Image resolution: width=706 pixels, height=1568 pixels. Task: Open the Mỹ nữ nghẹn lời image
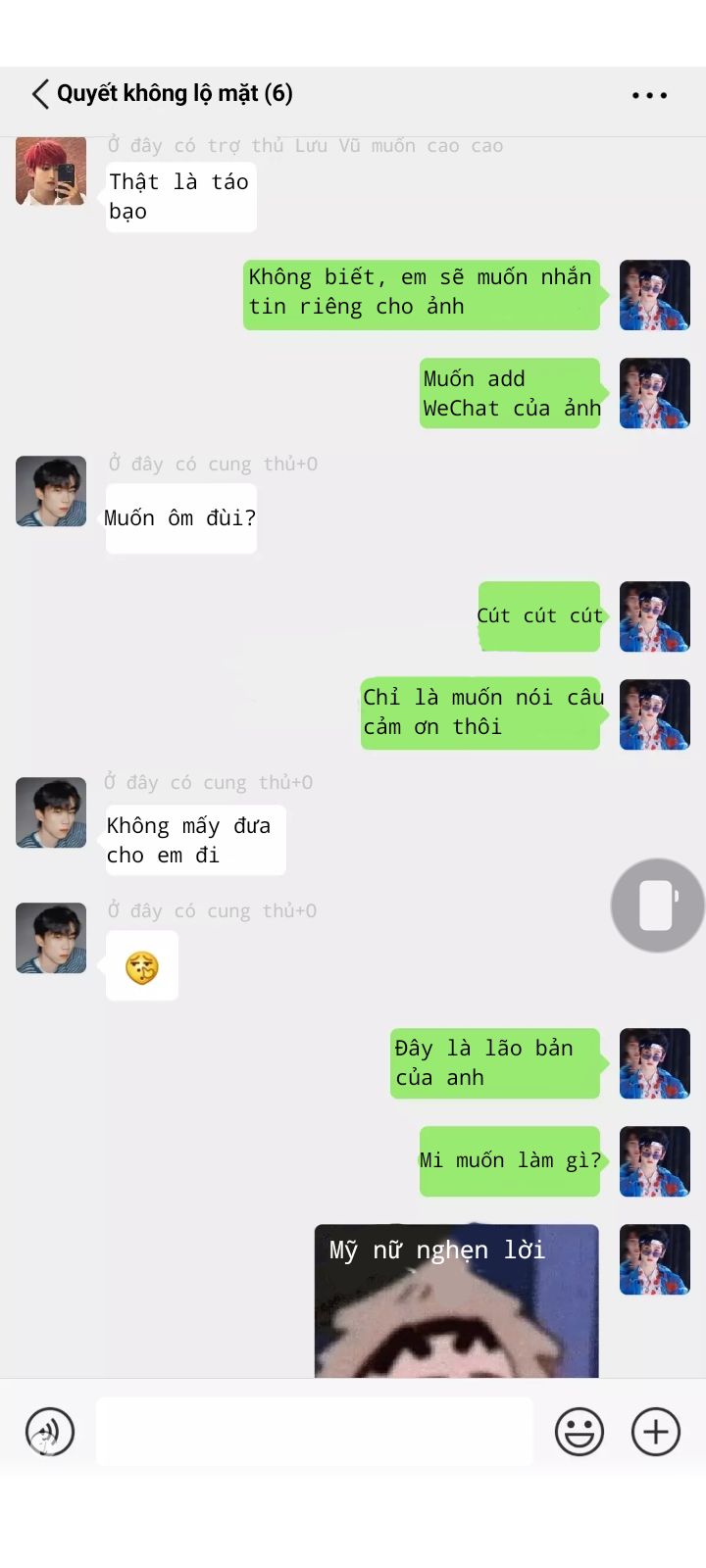pos(456,1300)
